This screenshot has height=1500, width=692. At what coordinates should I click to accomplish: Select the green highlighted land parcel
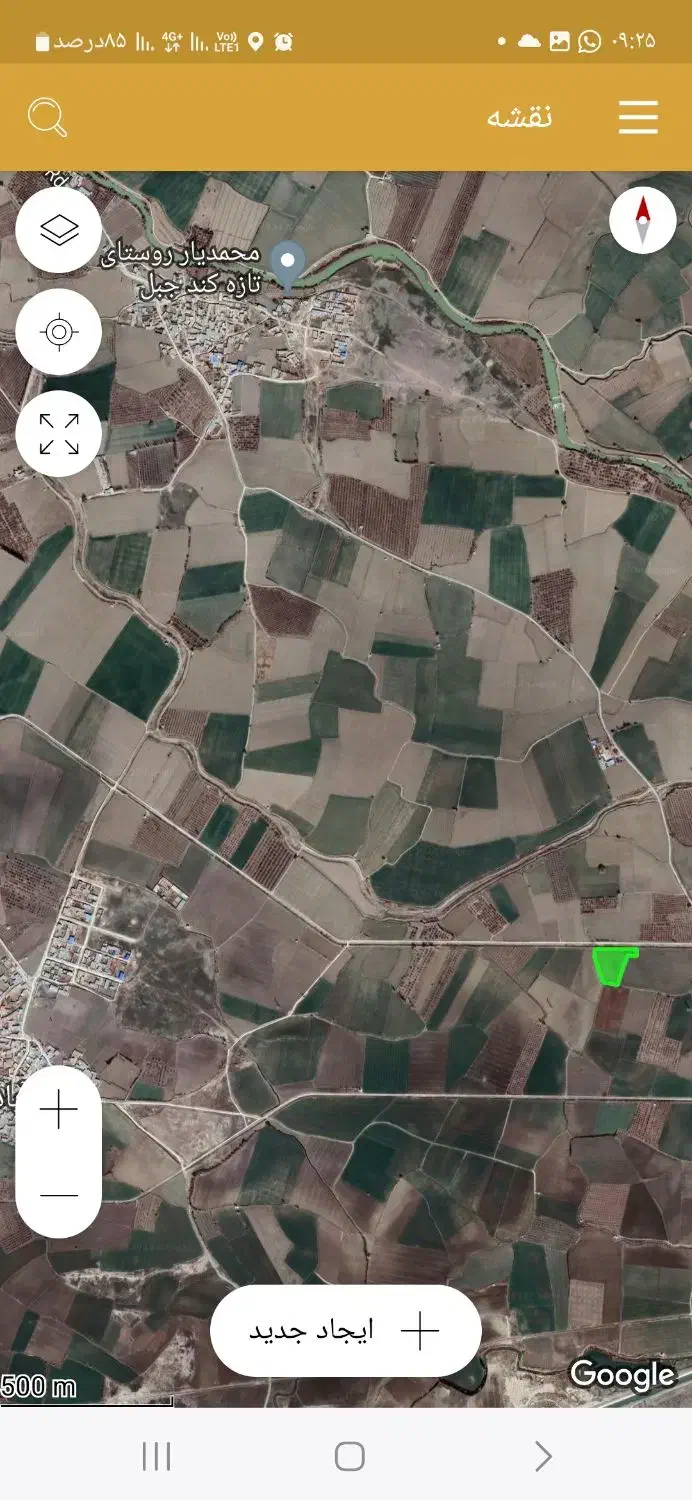tap(612, 966)
